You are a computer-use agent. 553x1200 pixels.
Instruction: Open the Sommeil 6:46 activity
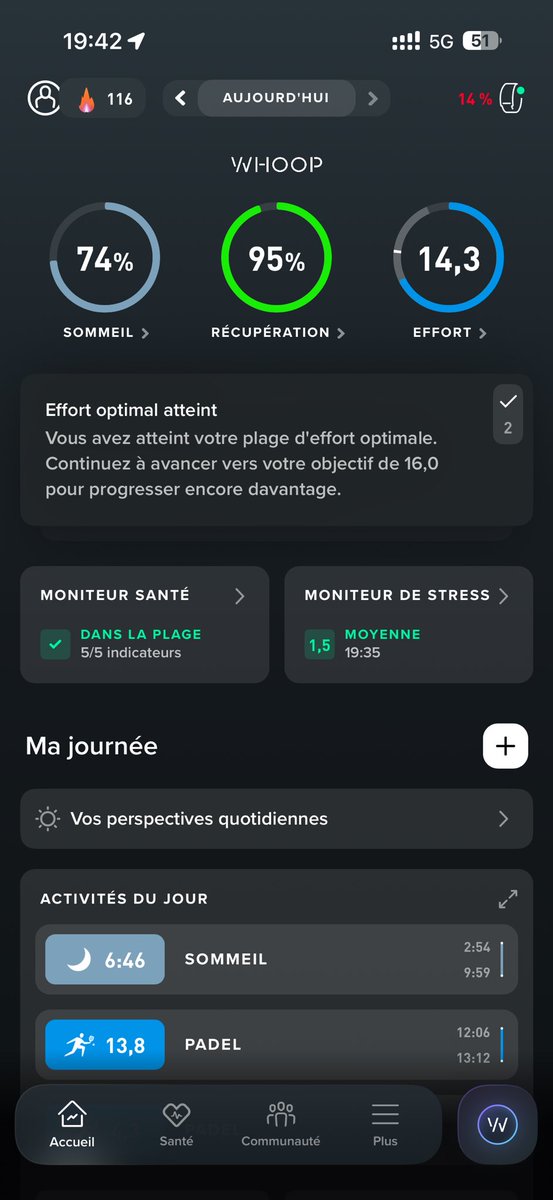(x=276, y=959)
